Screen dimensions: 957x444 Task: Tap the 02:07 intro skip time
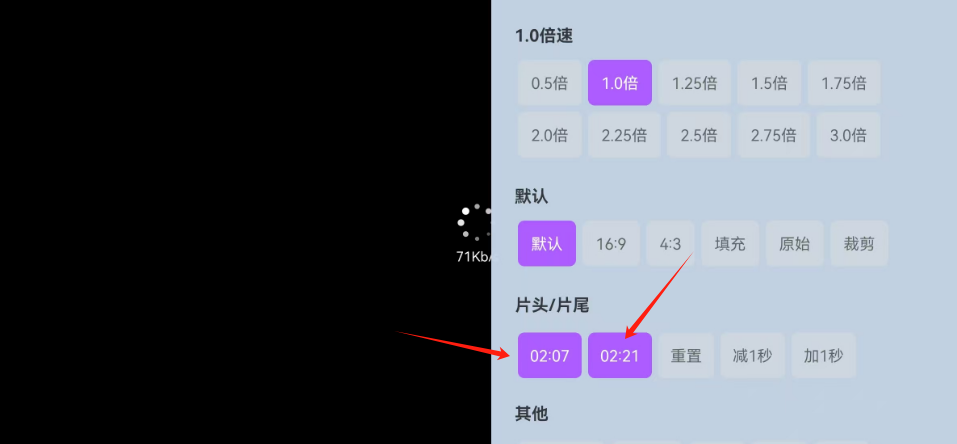click(549, 356)
